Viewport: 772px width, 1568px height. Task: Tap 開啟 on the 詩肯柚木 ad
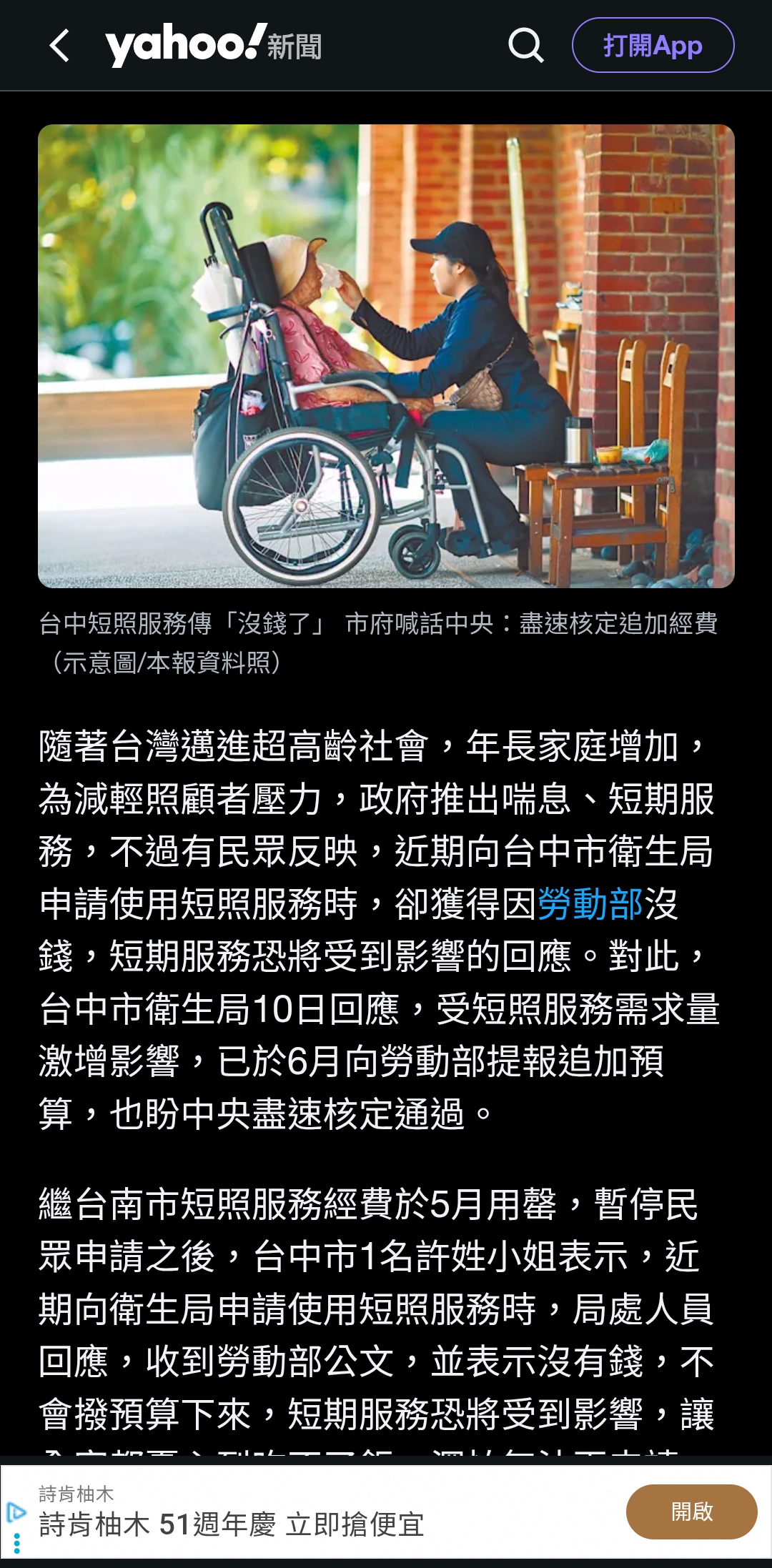point(691,1512)
